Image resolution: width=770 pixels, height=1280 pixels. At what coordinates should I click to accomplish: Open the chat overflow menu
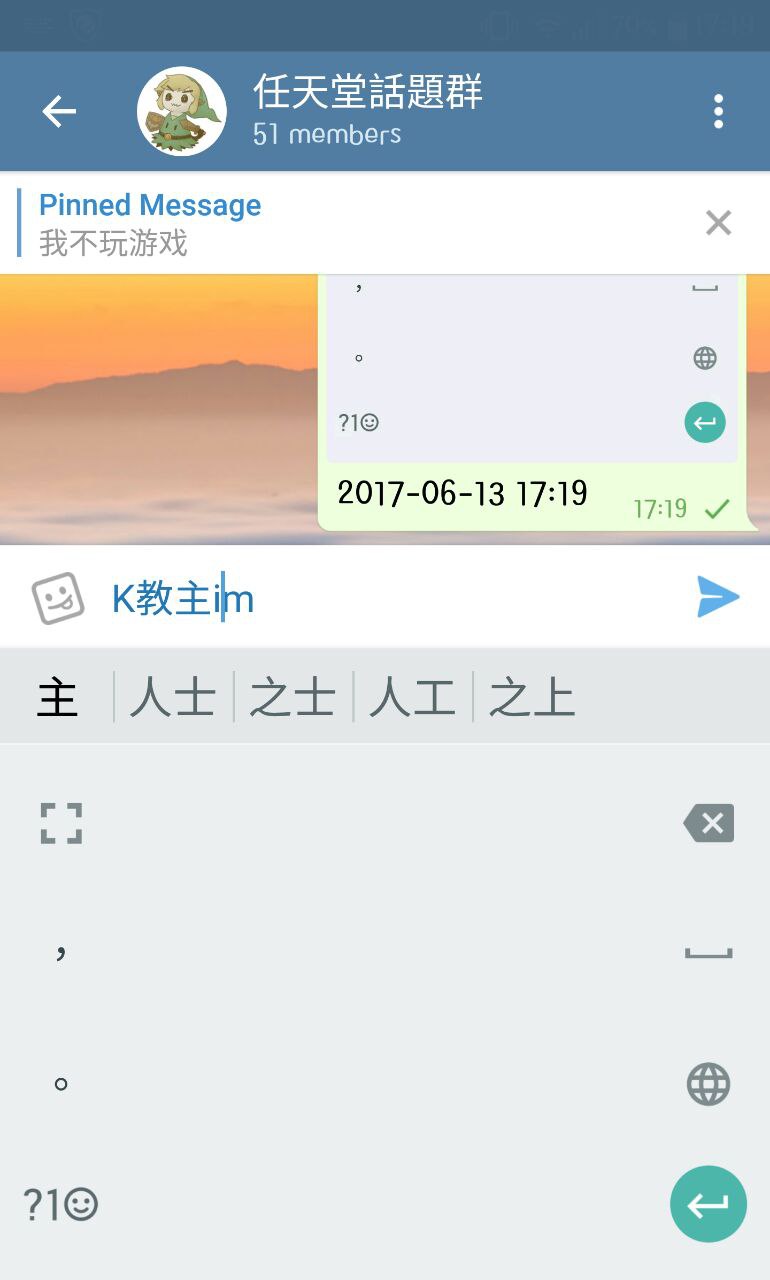click(718, 111)
